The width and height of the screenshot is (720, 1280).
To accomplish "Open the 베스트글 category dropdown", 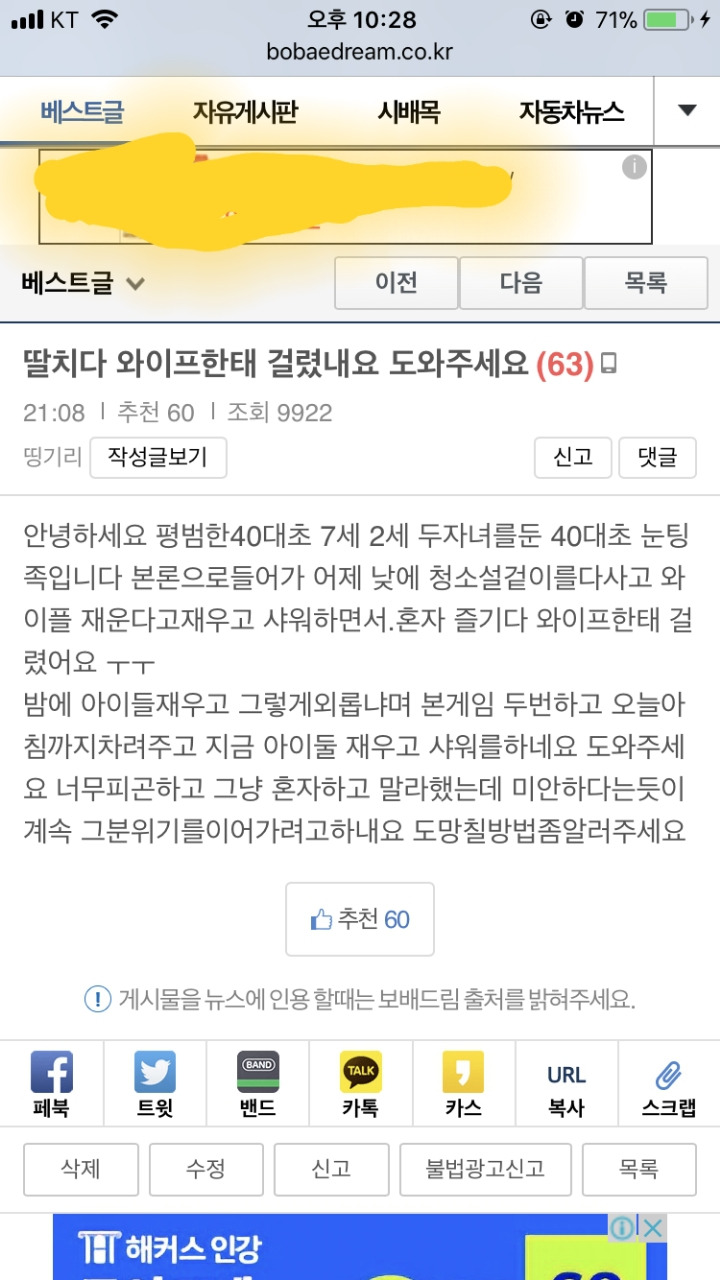I will 83,283.
